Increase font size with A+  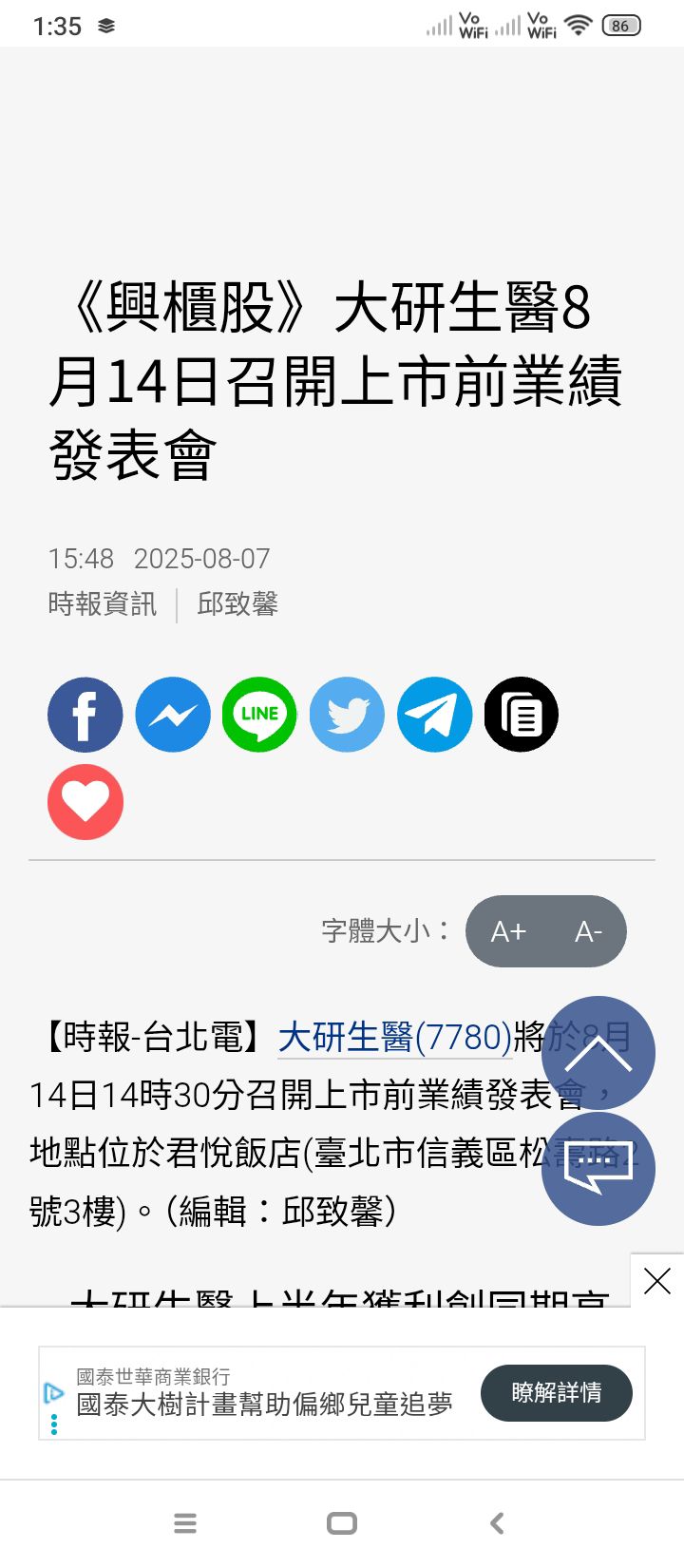[508, 931]
